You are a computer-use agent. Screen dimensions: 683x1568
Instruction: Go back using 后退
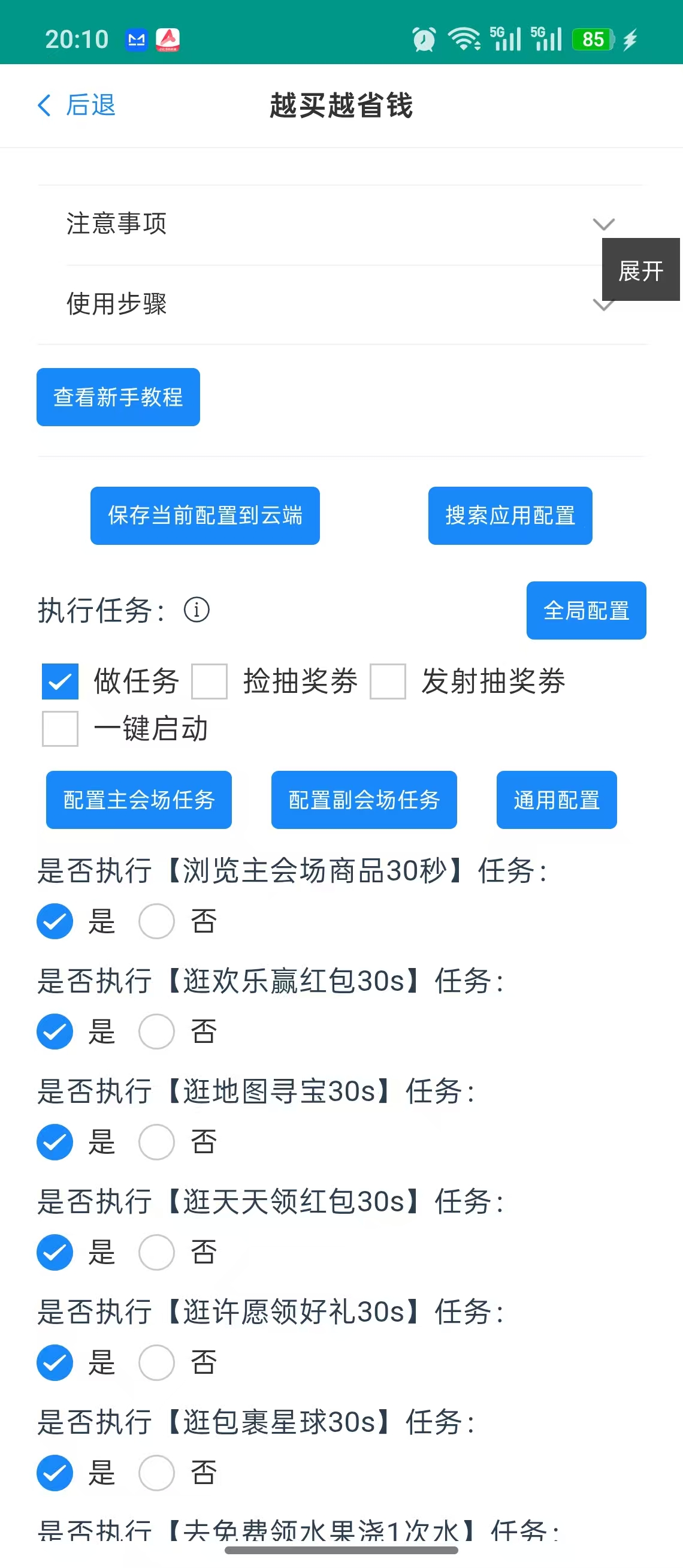[77, 105]
